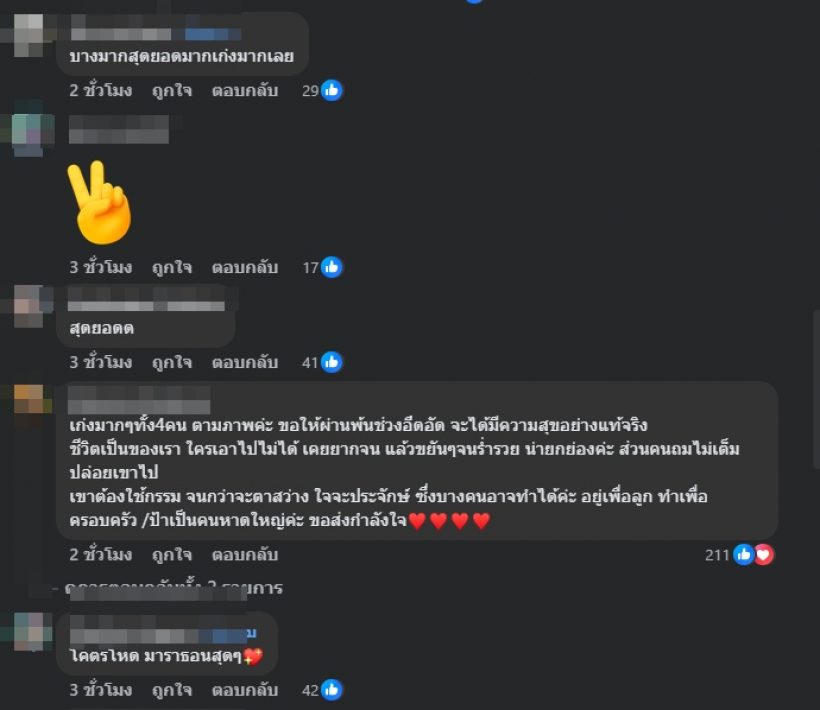The image size is (820, 710).
Task: Reply to the comment "โคตรโหด มาราธอนสุดๆ"
Action: (x=245, y=689)
